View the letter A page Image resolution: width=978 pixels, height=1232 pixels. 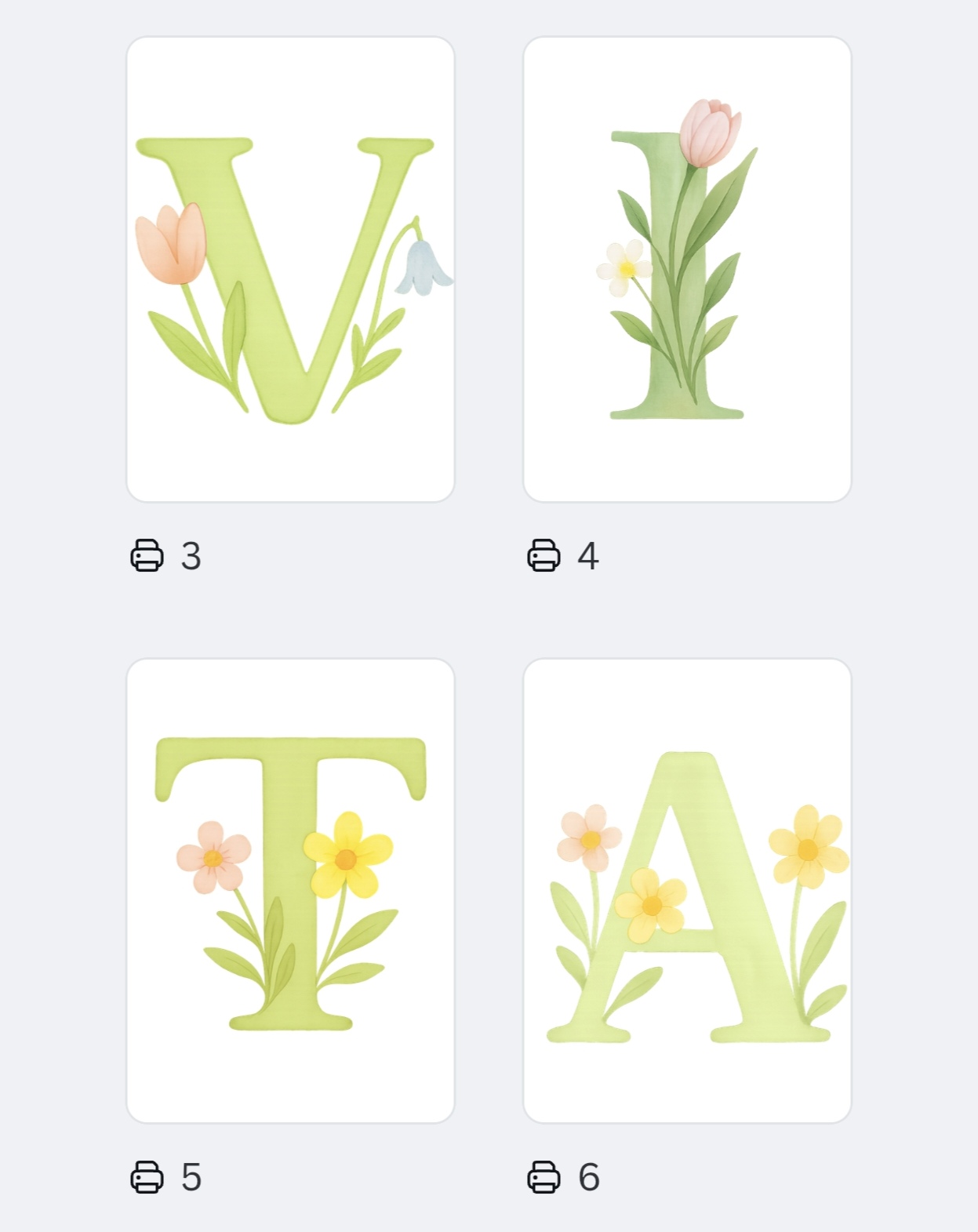(x=687, y=890)
